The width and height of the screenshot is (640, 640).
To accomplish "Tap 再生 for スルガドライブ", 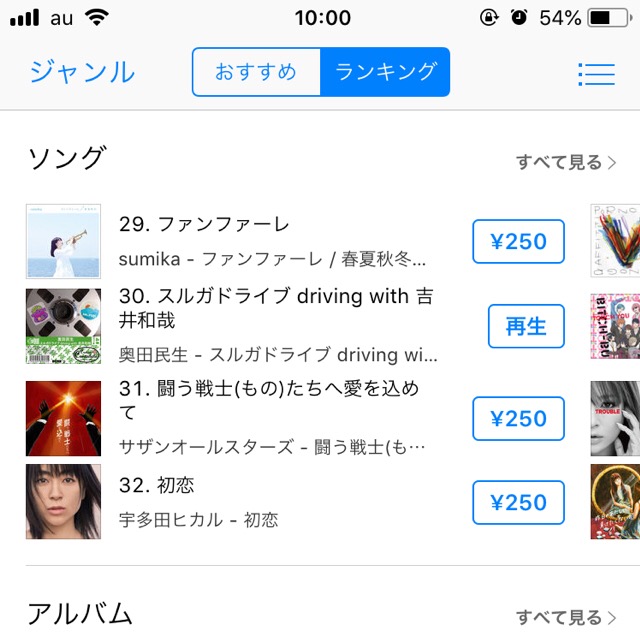I will pyautogui.click(x=526, y=326).
